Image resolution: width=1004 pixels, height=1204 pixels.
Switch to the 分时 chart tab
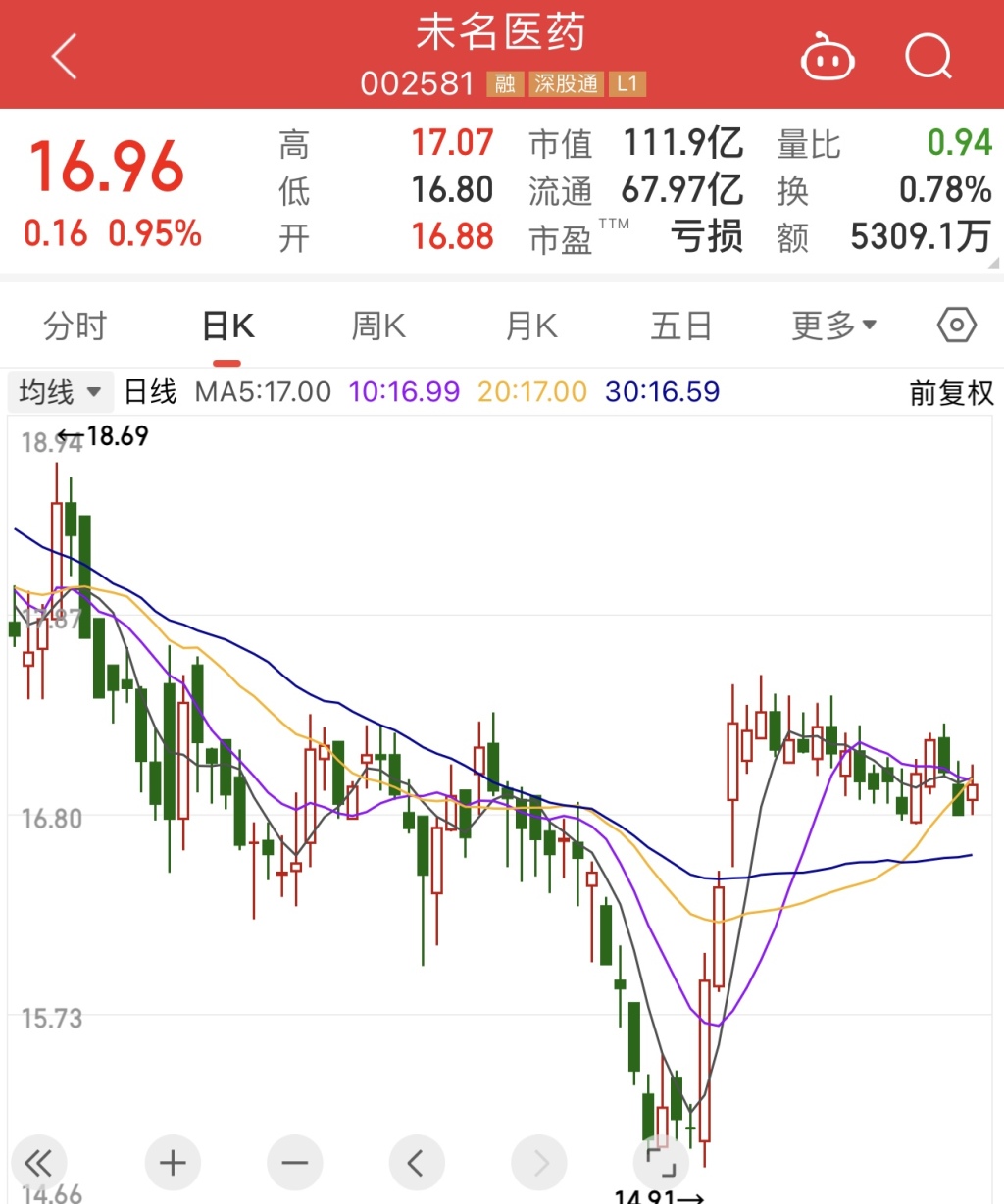click(75, 326)
